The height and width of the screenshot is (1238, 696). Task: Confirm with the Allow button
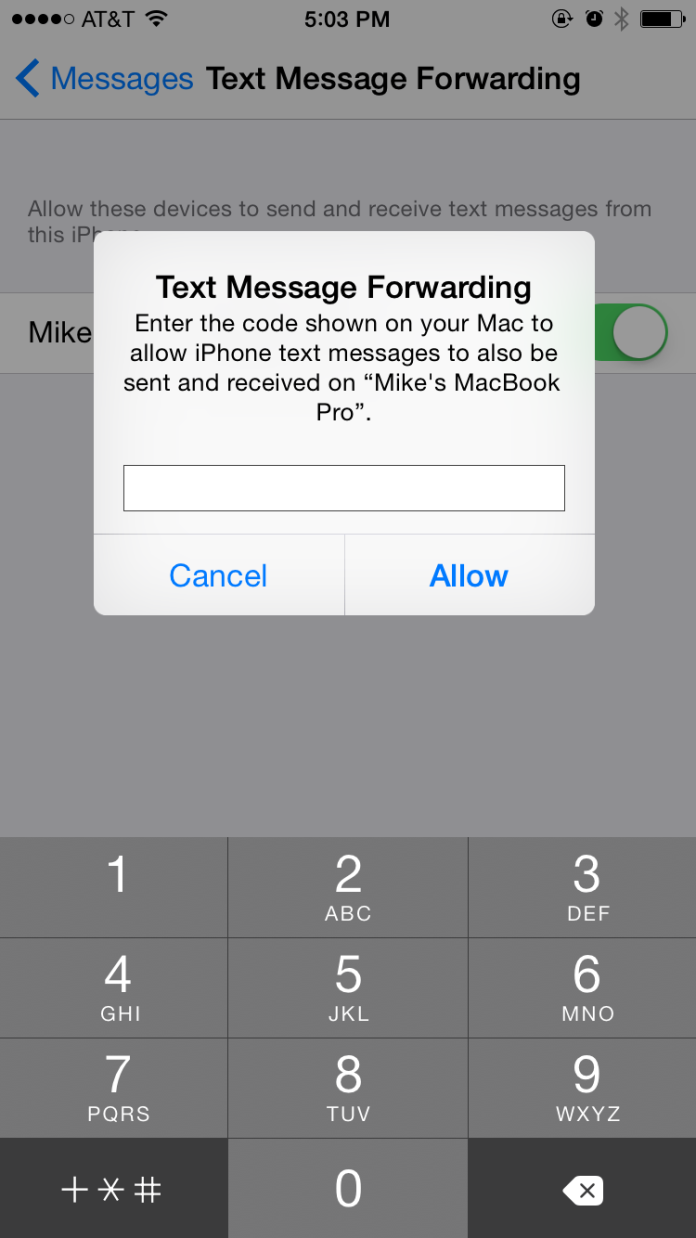pos(469,576)
